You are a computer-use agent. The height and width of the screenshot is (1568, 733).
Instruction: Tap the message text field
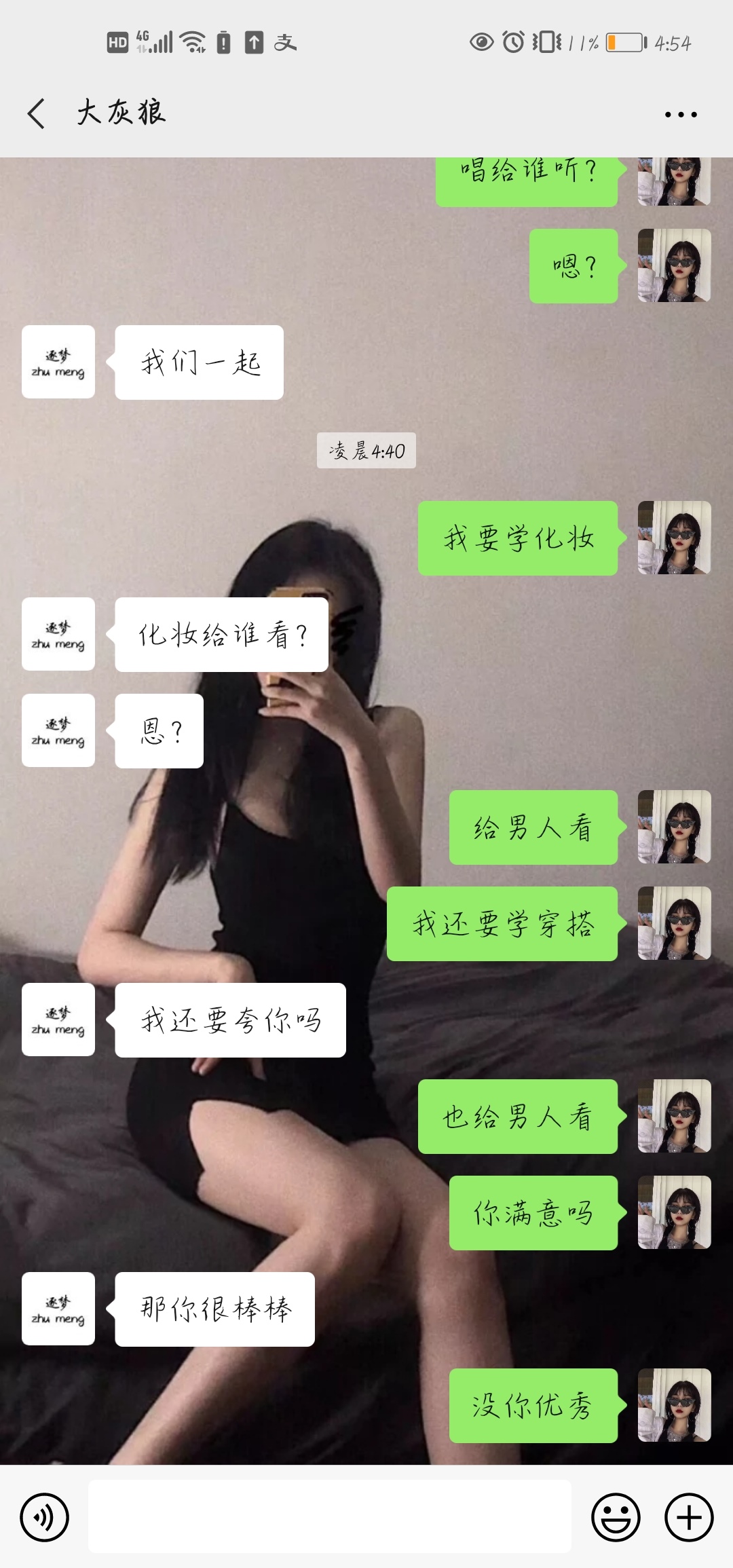(330, 1516)
